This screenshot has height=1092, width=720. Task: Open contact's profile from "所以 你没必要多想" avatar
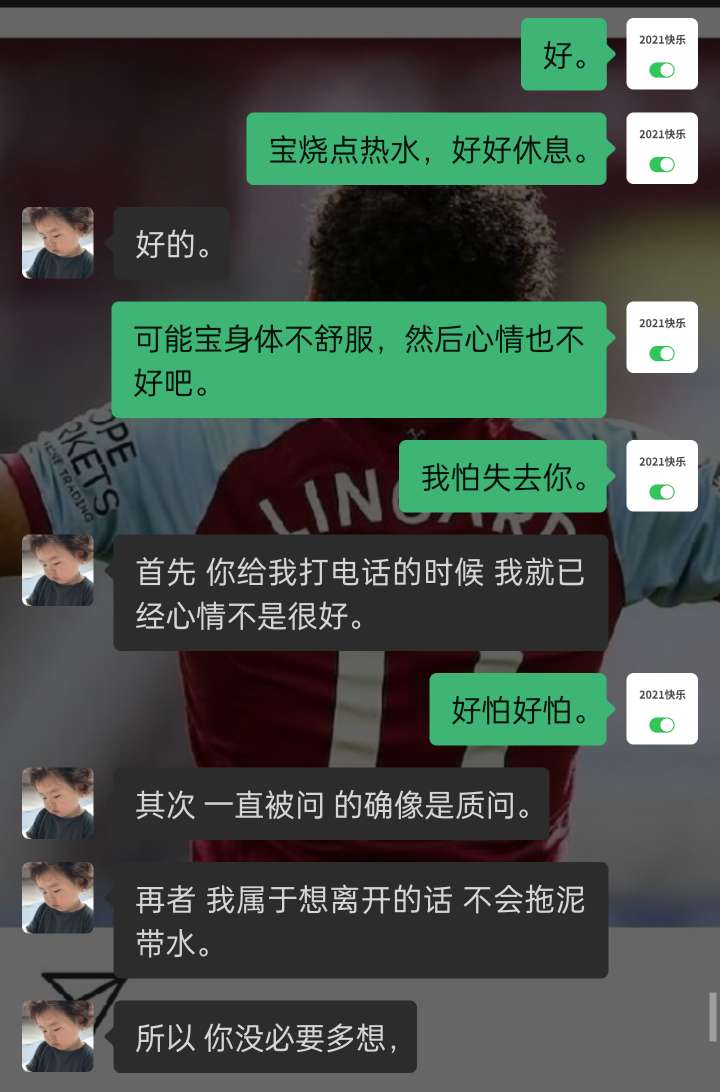[x=58, y=1036]
